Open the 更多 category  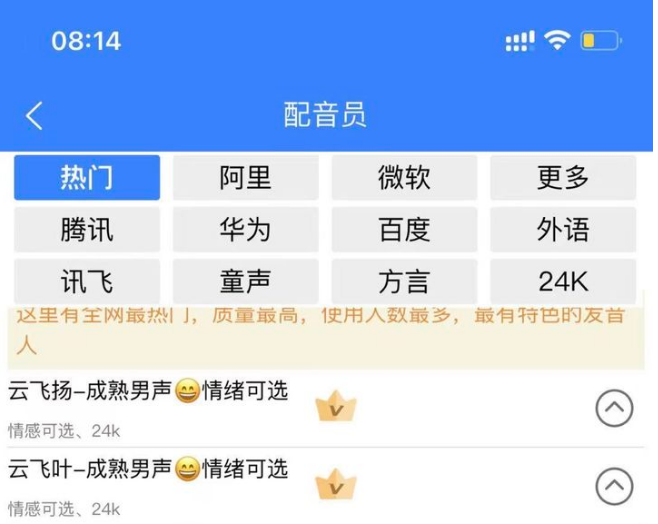(x=563, y=178)
